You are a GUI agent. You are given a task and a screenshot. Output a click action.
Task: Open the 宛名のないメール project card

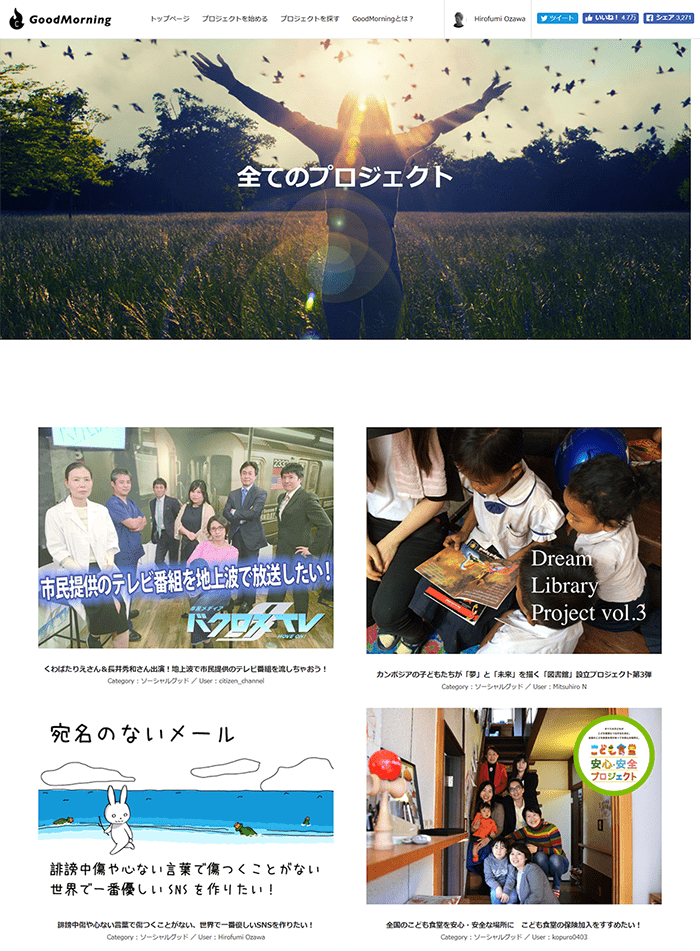pyautogui.click(x=186, y=806)
